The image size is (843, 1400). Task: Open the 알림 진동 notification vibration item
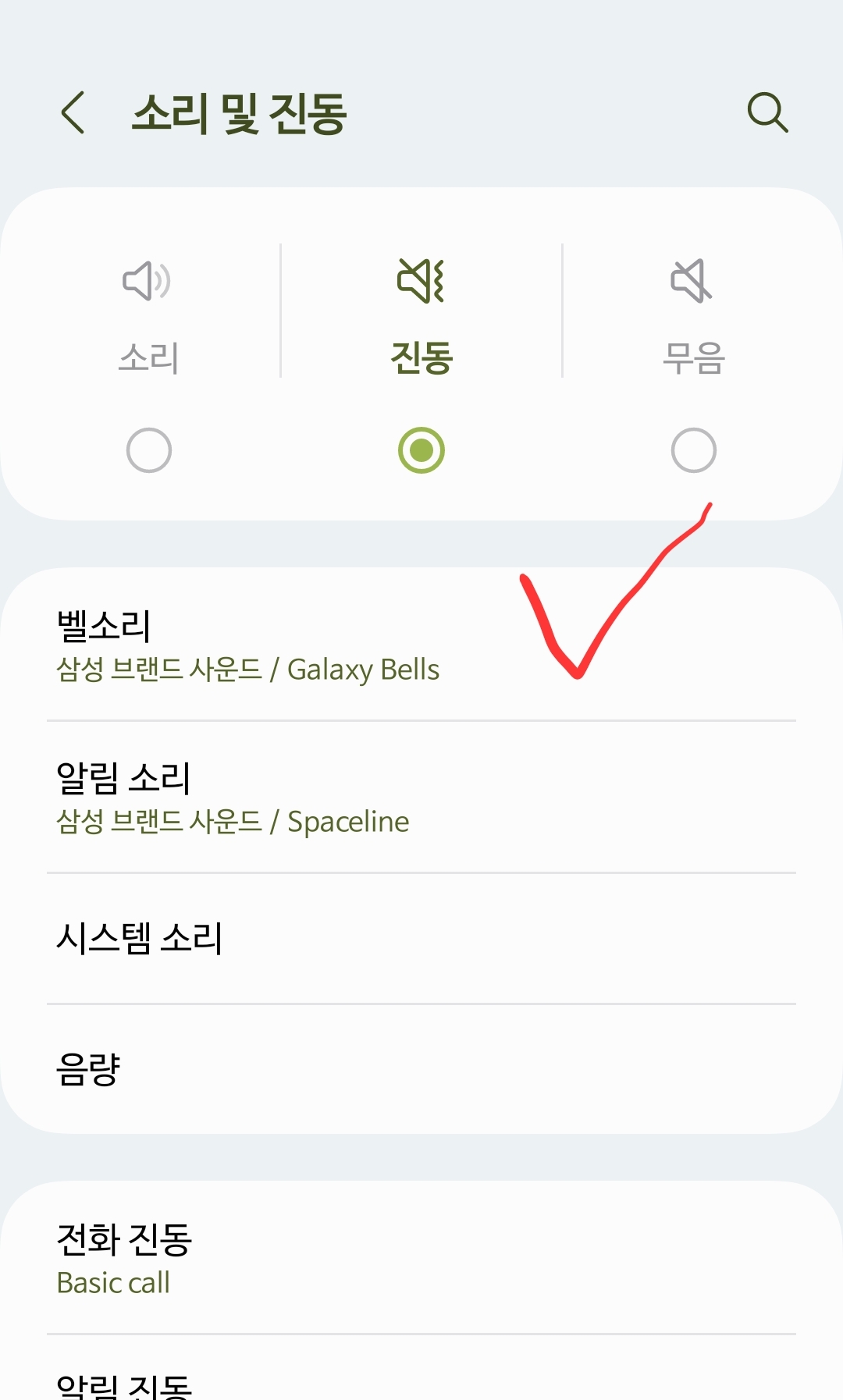pos(125,1385)
